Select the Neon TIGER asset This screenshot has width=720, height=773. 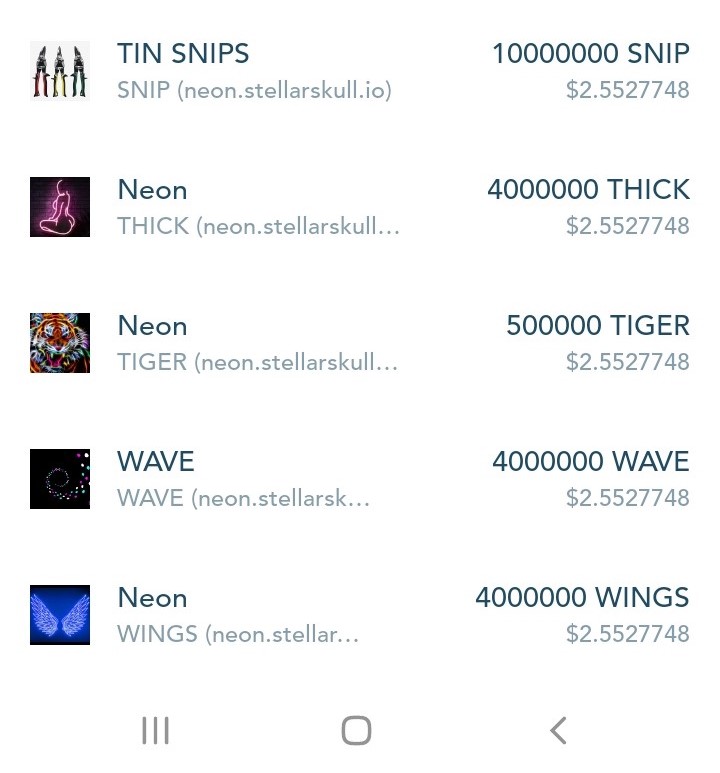(360, 343)
